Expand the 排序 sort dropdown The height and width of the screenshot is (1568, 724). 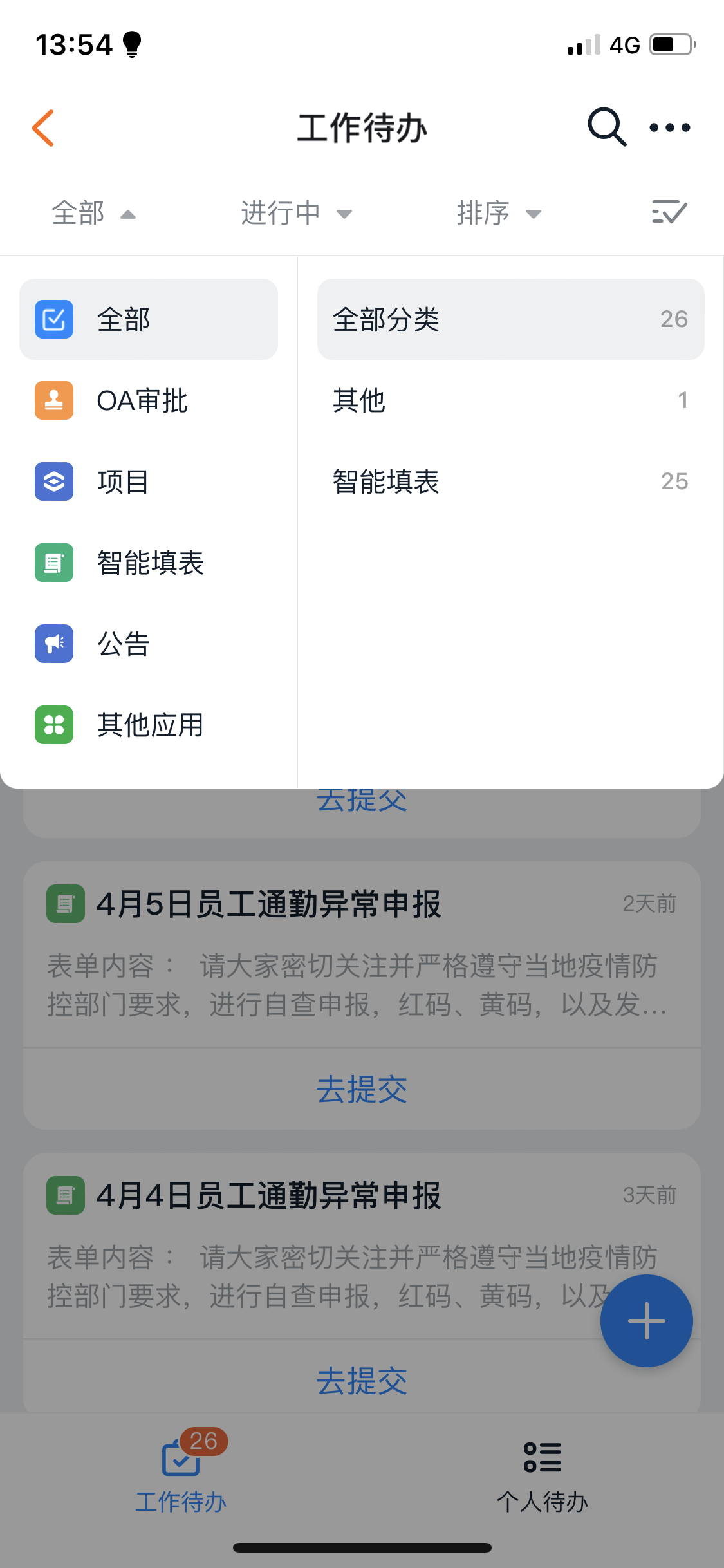pos(499,213)
